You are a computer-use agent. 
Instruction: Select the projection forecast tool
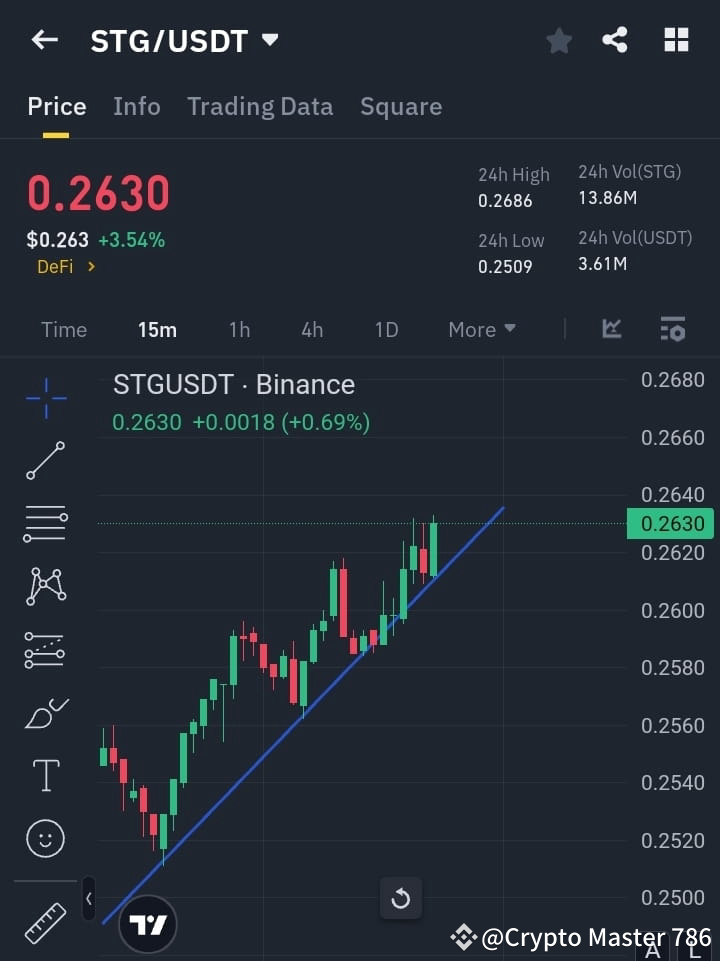tap(44, 649)
